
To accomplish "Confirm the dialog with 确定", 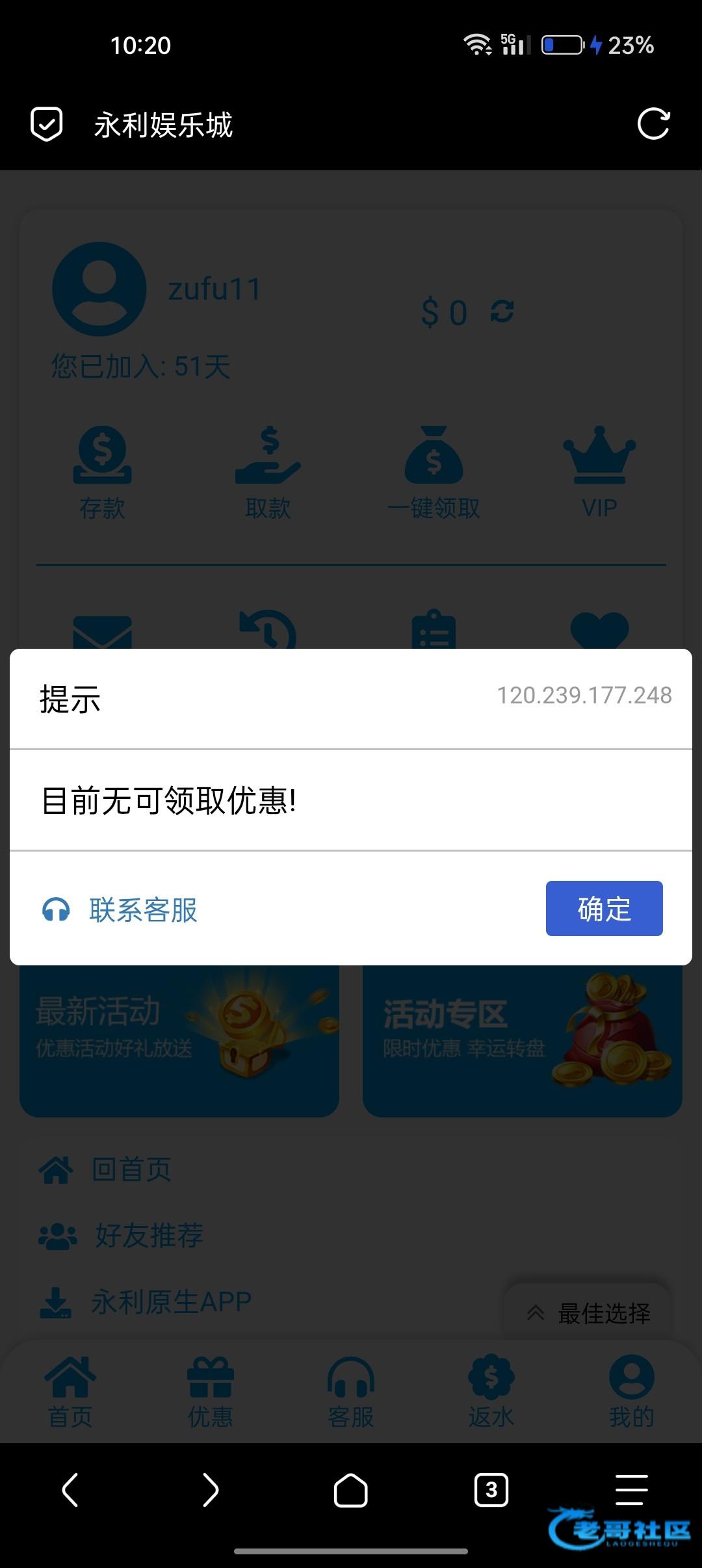I will pyautogui.click(x=604, y=908).
